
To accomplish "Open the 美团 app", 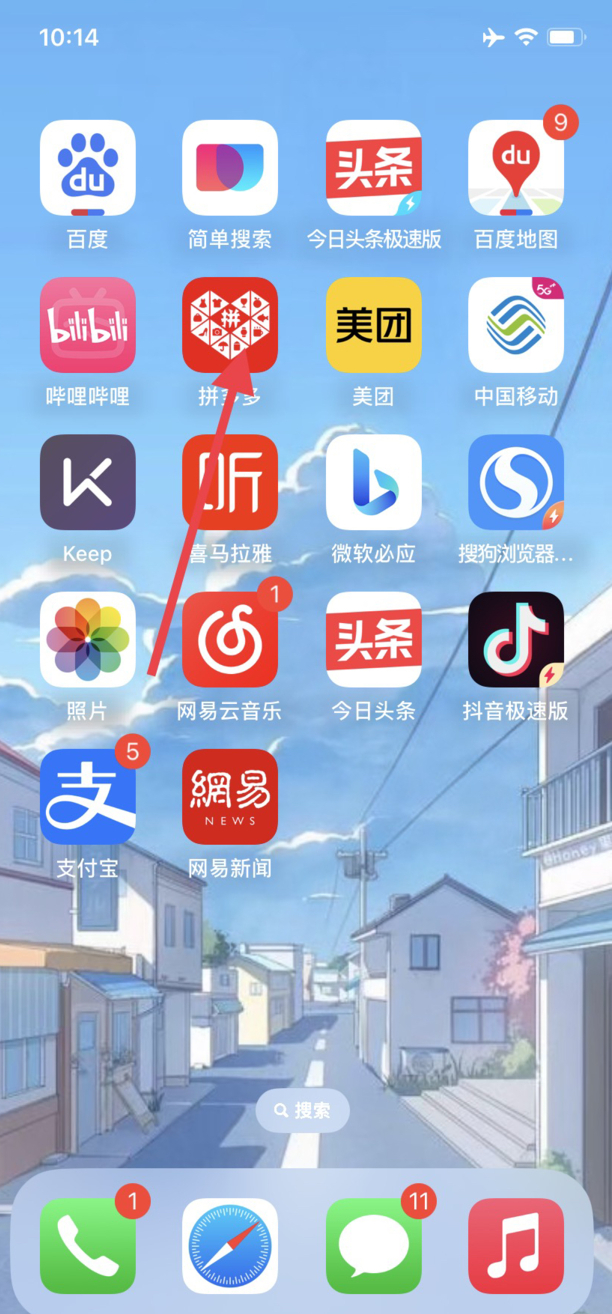I will [x=373, y=325].
